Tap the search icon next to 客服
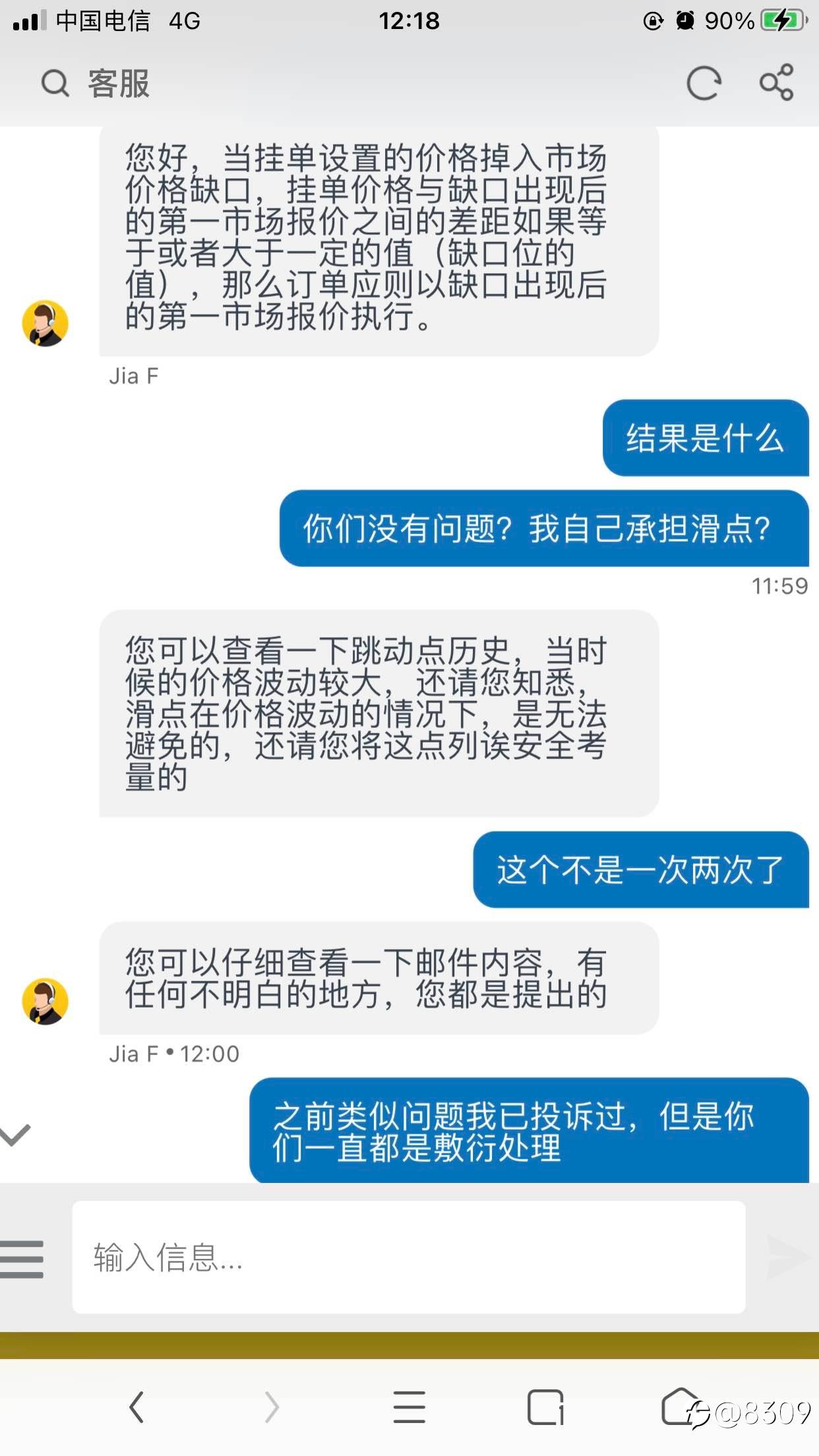The width and height of the screenshot is (819, 1456). coord(55,84)
